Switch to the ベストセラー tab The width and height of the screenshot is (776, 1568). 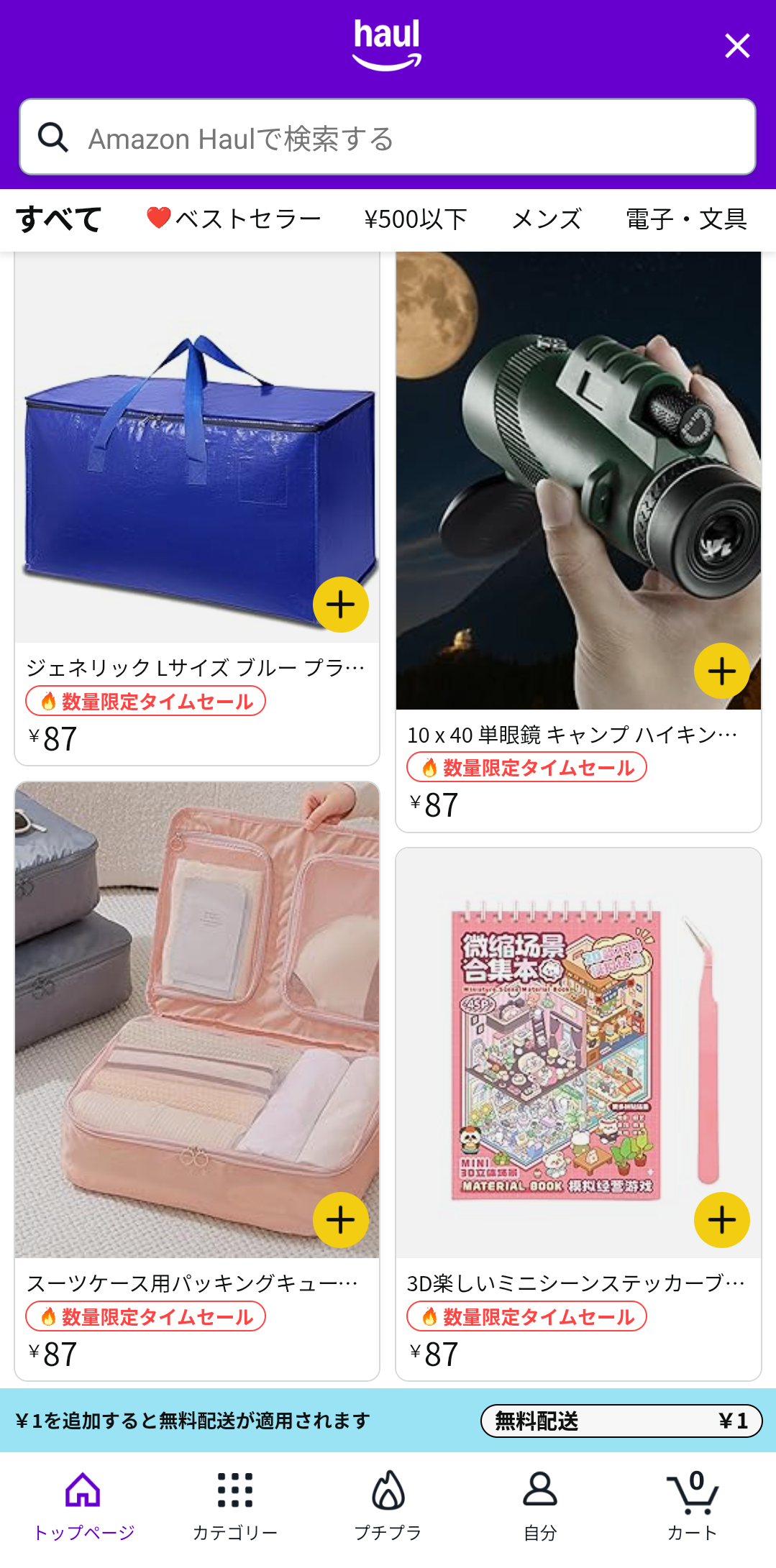[x=234, y=219]
